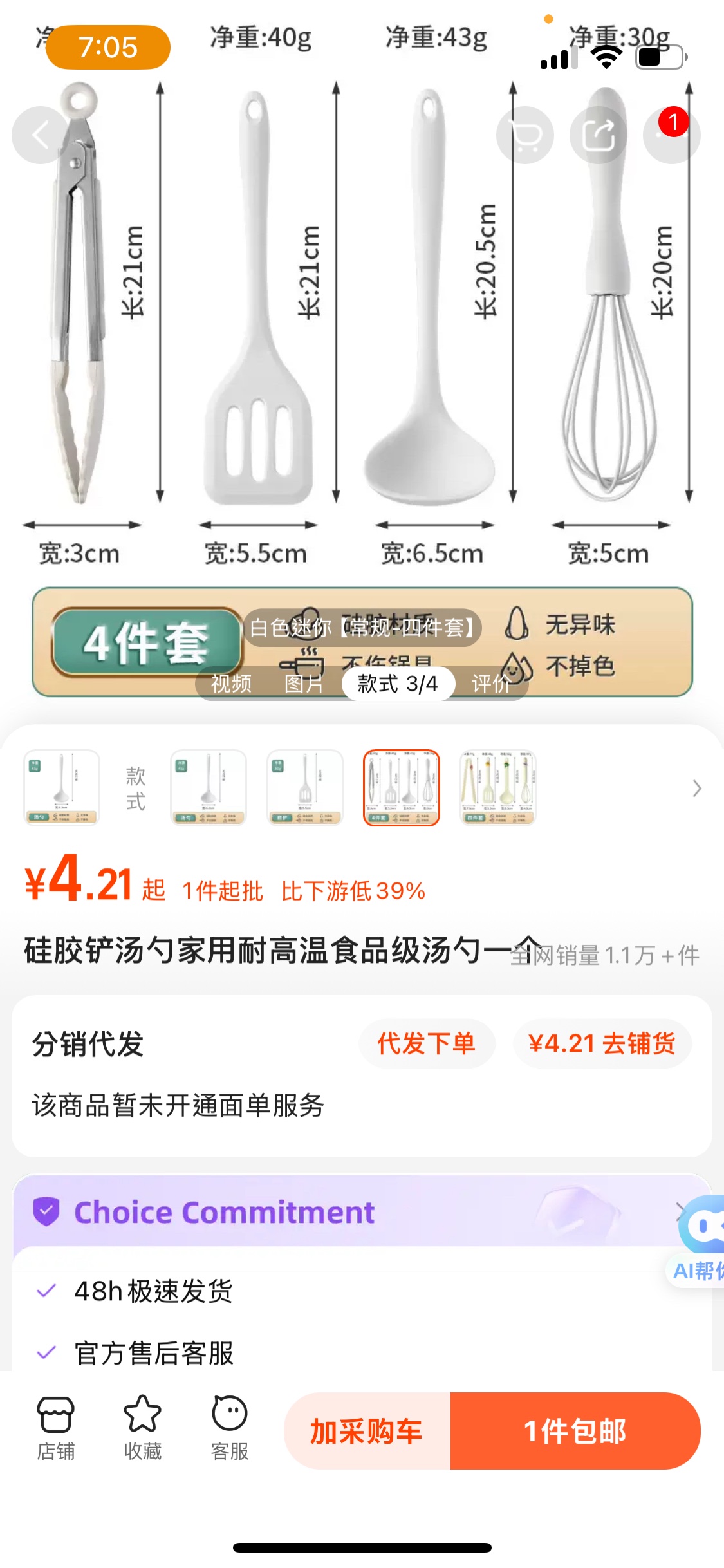The width and height of the screenshot is (724, 1568).
Task: Select the last colorful set style thumbnail
Action: pyautogui.click(x=498, y=788)
